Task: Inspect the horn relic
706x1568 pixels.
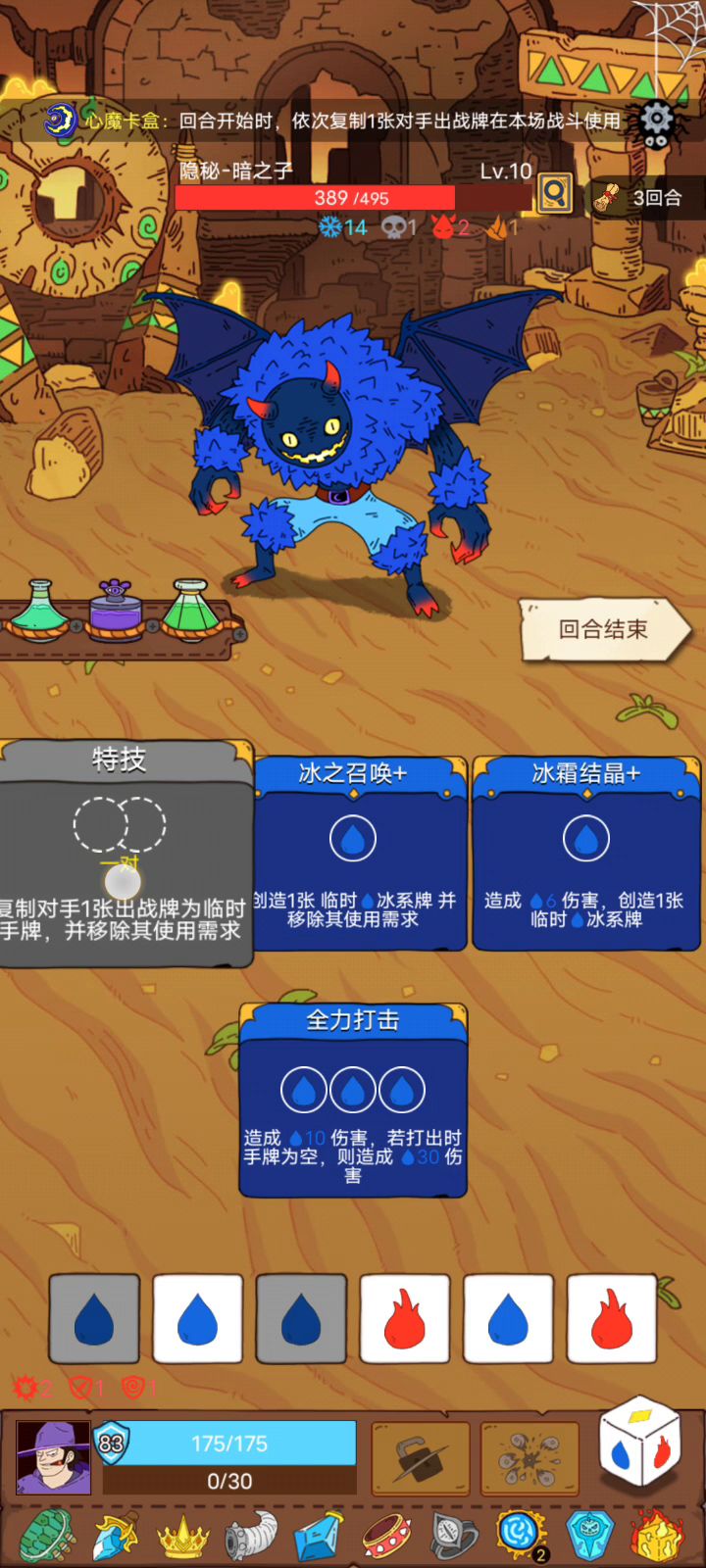Action: [252, 1537]
